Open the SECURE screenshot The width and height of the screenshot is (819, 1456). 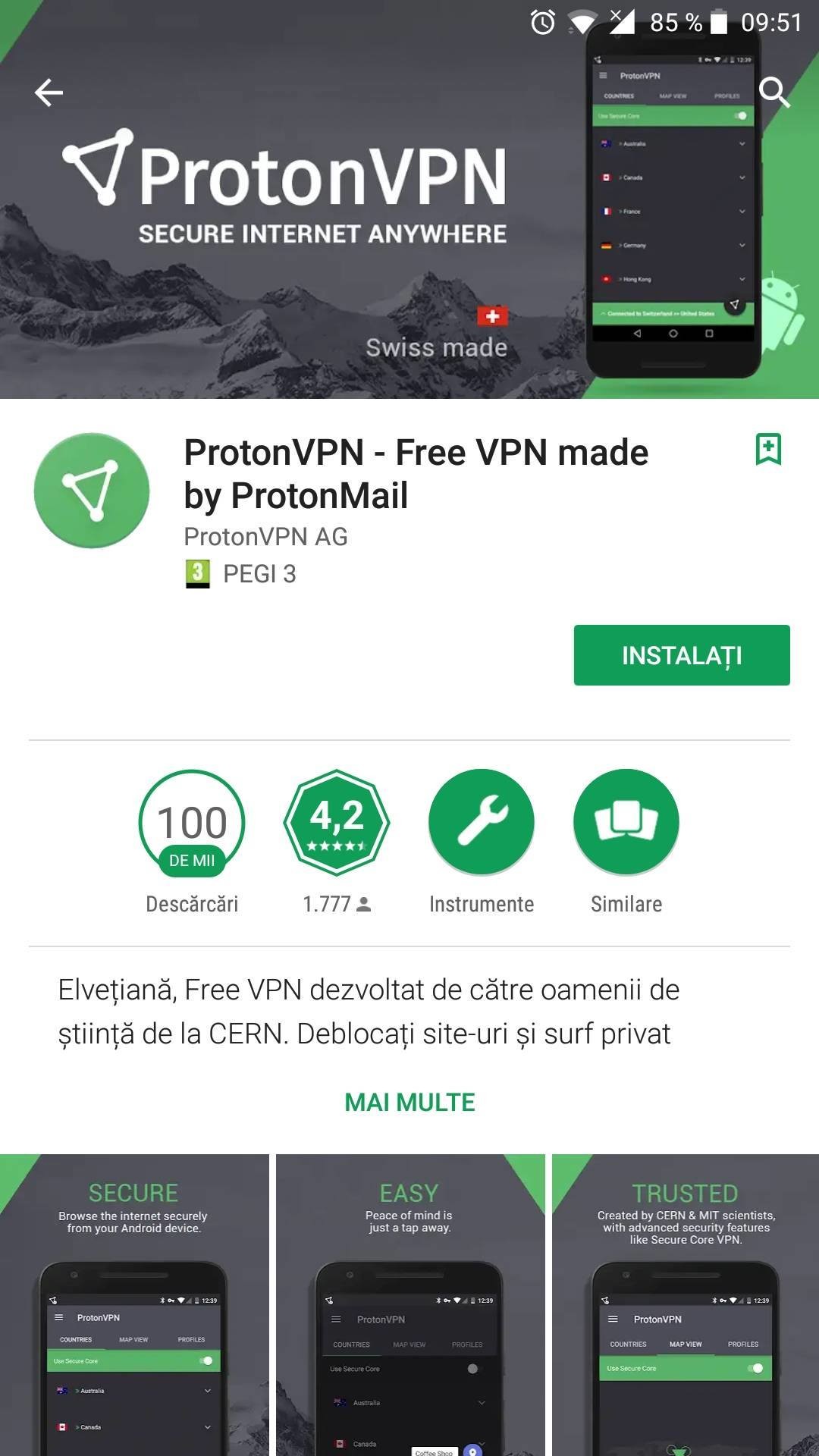[134, 1304]
